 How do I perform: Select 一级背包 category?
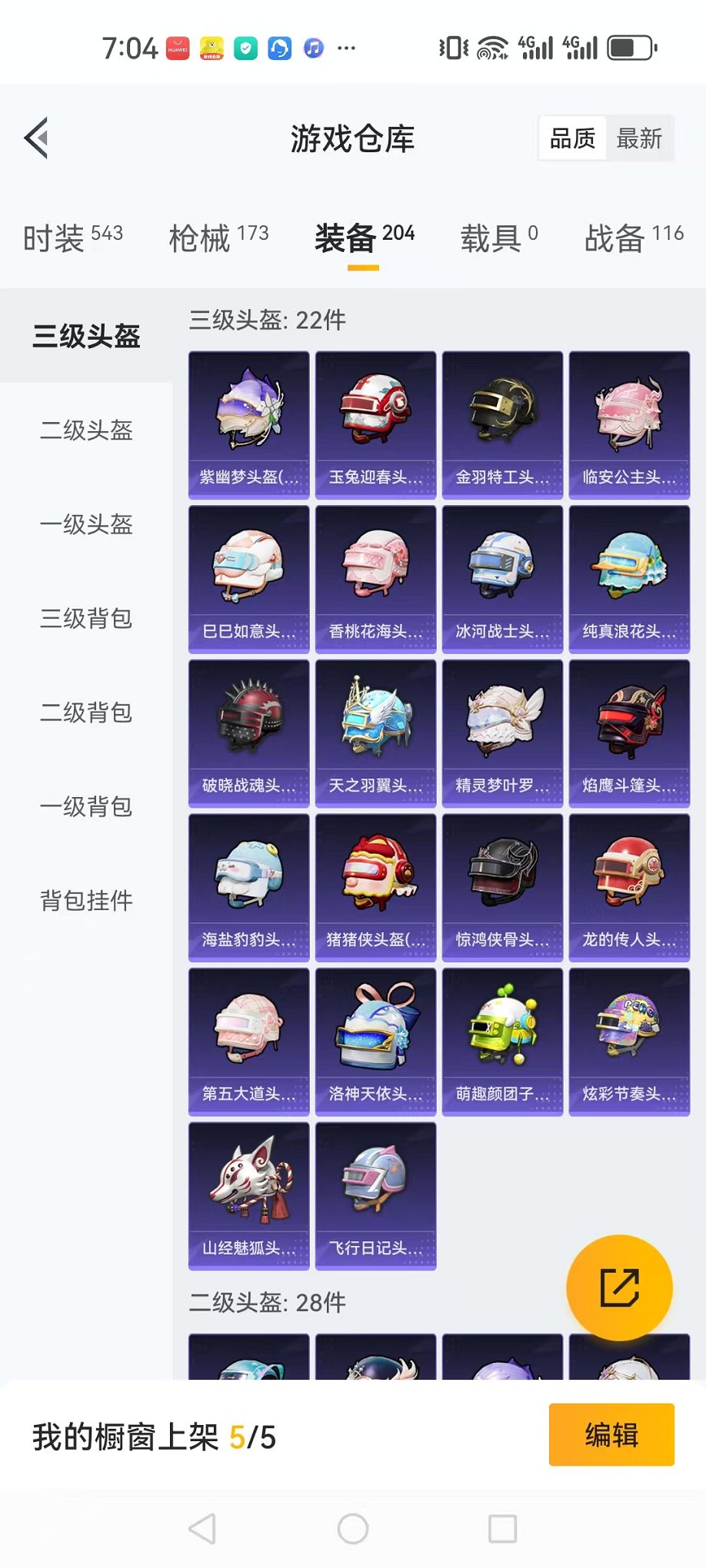click(x=86, y=806)
